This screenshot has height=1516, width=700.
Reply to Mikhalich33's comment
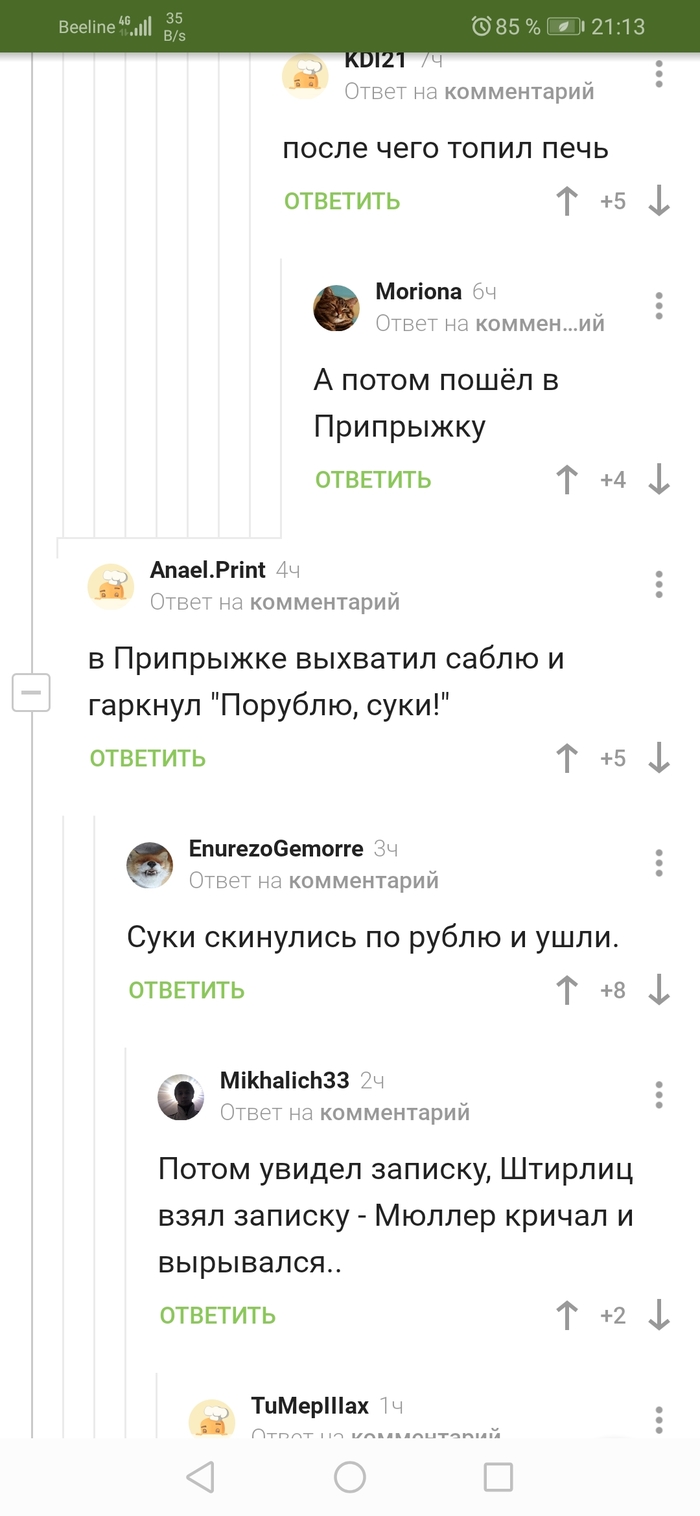click(x=217, y=1315)
